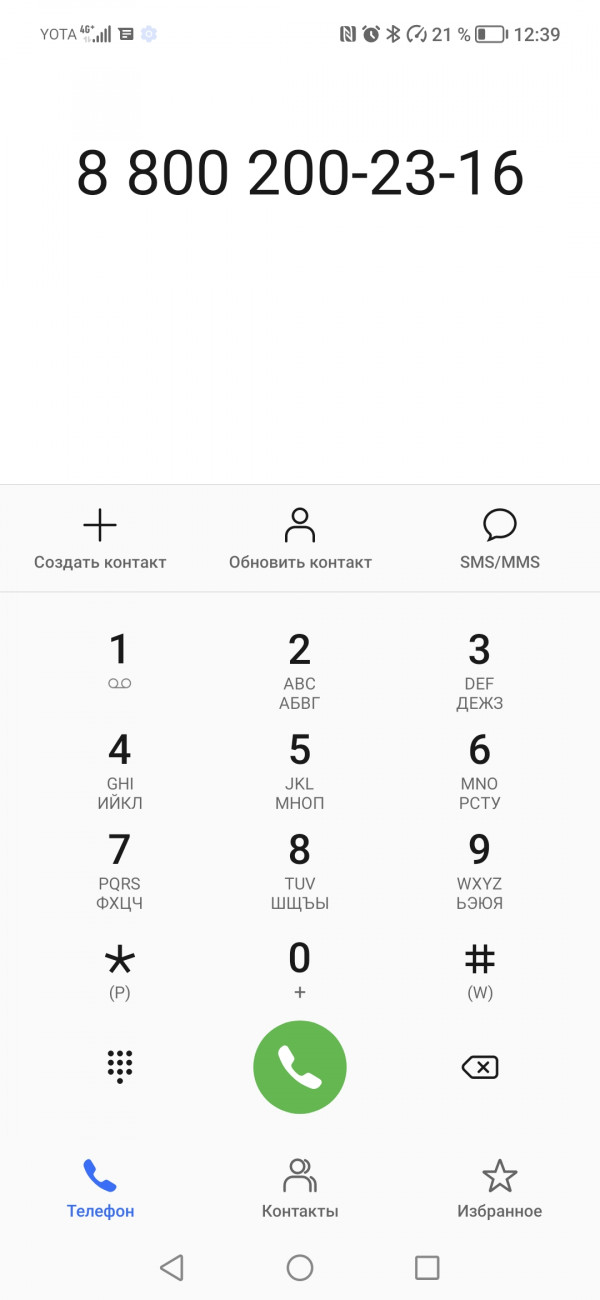This screenshot has height=1300, width=600.
Task: Call the number with the green button
Action: 300,1067
